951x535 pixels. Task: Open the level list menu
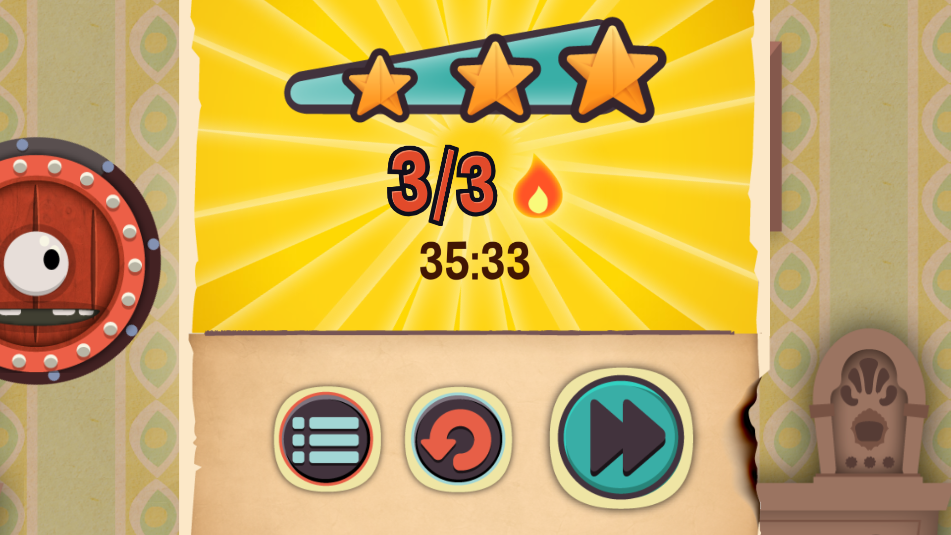pyautogui.click(x=325, y=439)
